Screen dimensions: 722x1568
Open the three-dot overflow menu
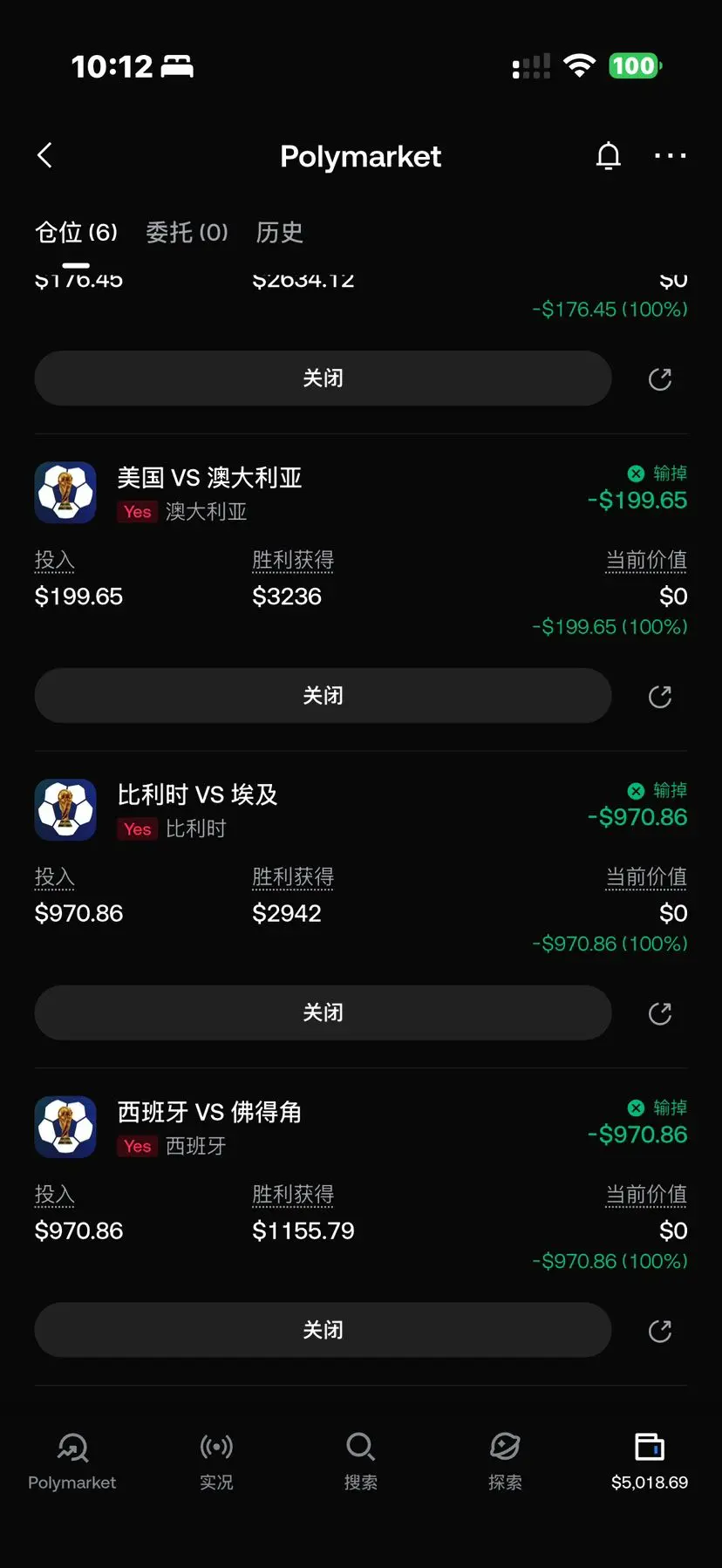[x=670, y=156]
